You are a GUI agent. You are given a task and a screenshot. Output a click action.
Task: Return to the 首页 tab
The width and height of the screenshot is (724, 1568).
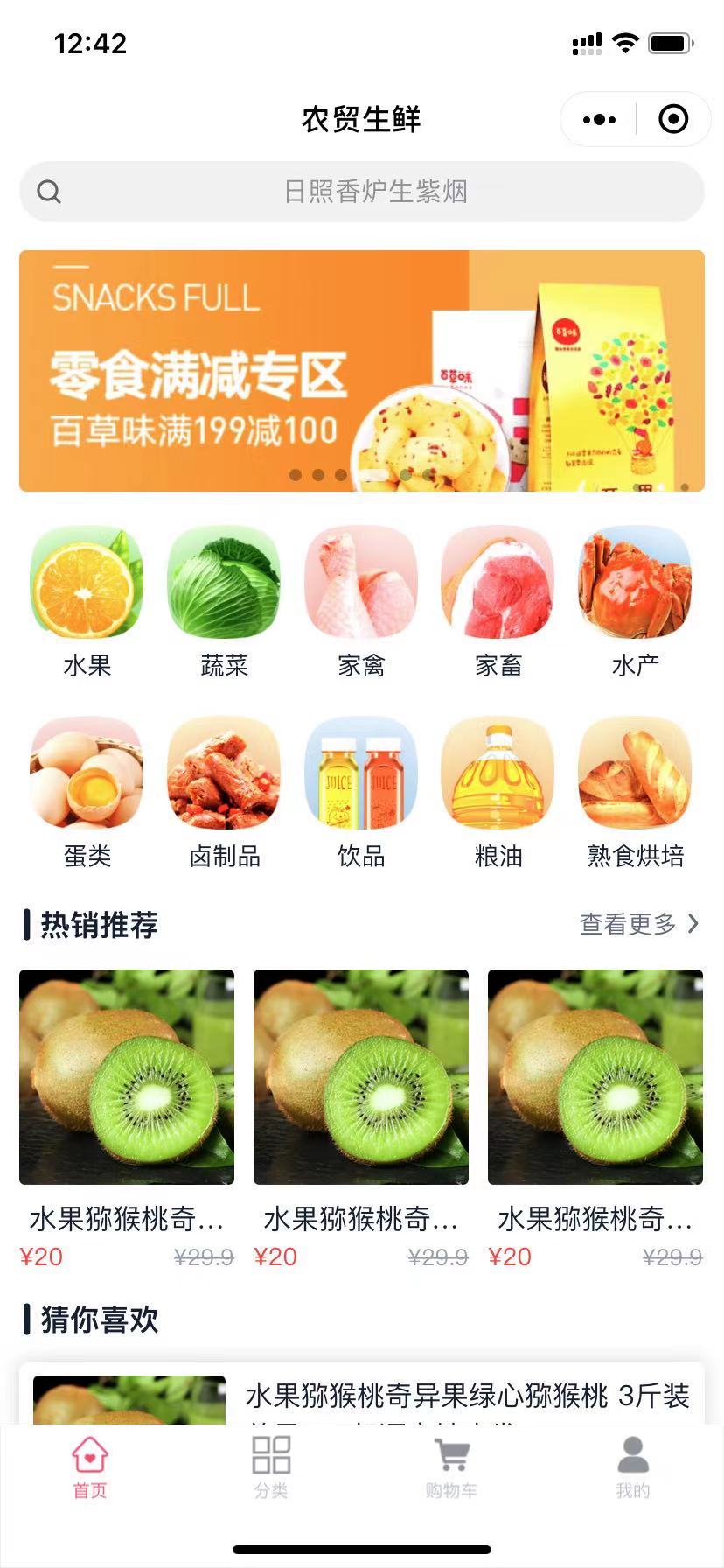(90, 1466)
